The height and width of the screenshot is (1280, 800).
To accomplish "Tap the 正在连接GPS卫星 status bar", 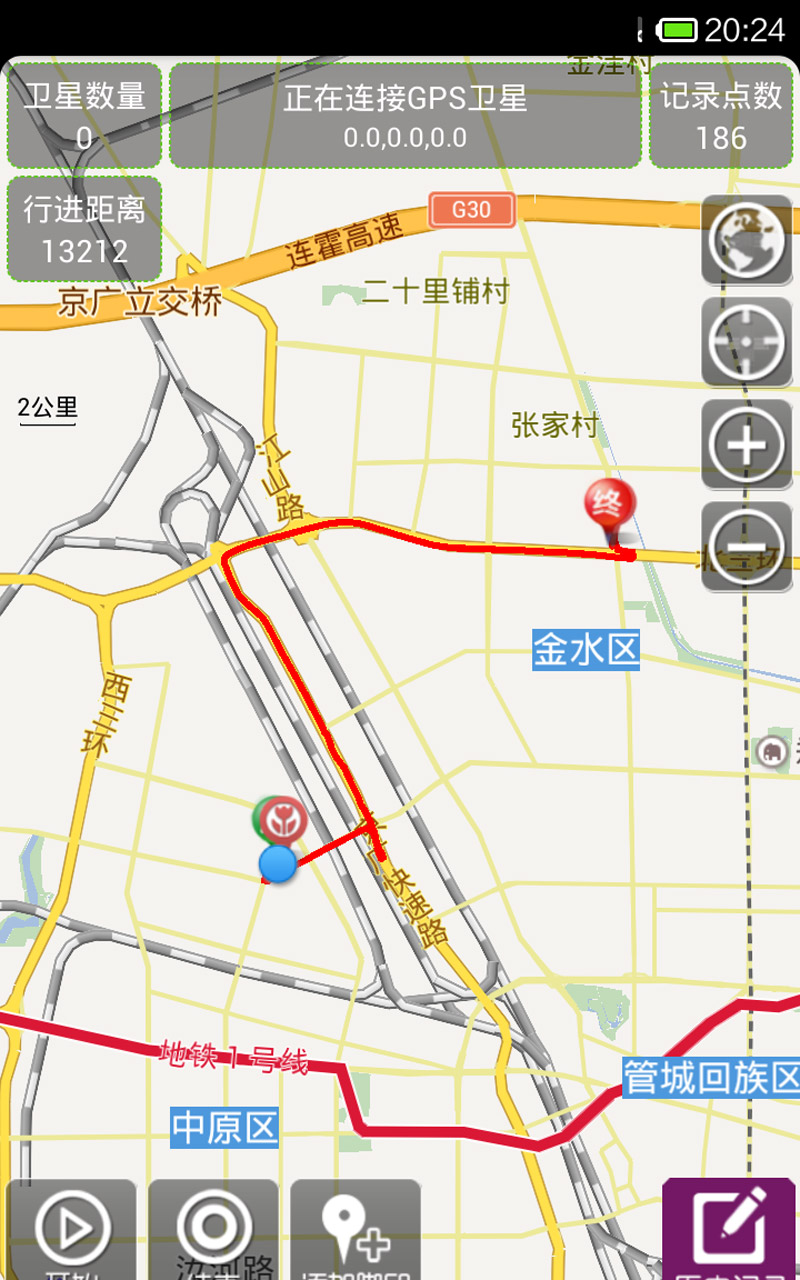I will pyautogui.click(x=406, y=113).
